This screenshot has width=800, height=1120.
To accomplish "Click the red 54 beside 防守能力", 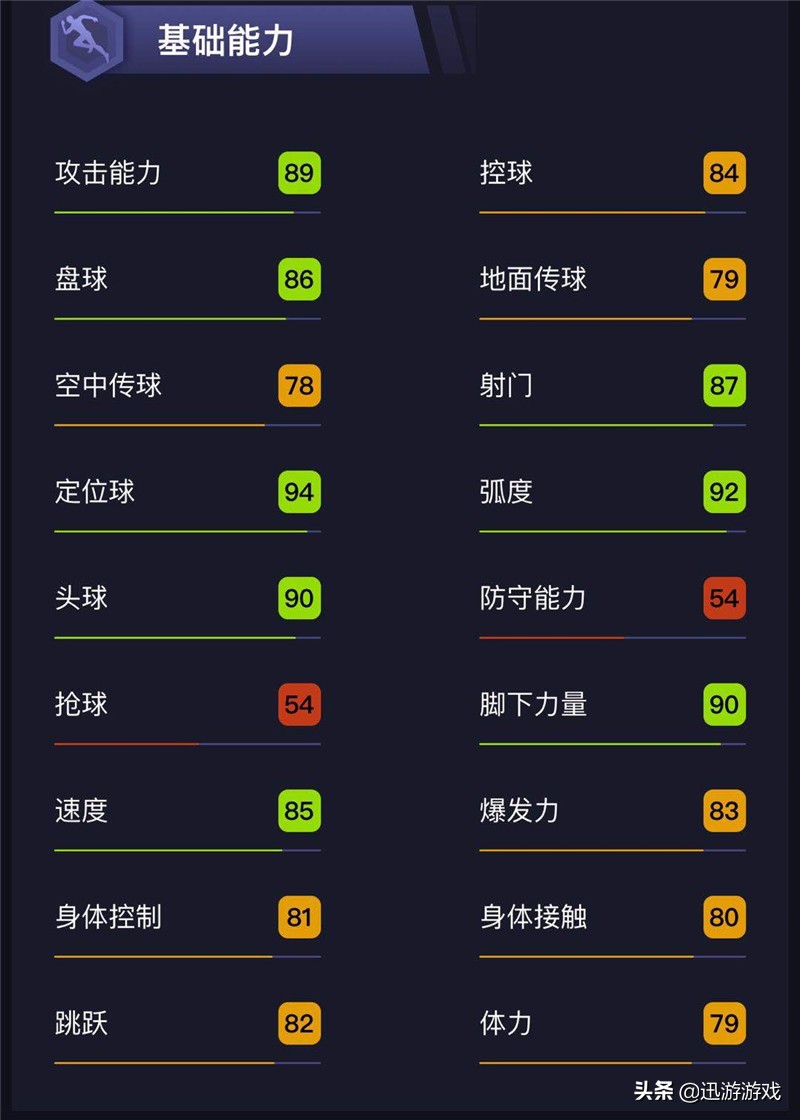I will [x=724, y=599].
